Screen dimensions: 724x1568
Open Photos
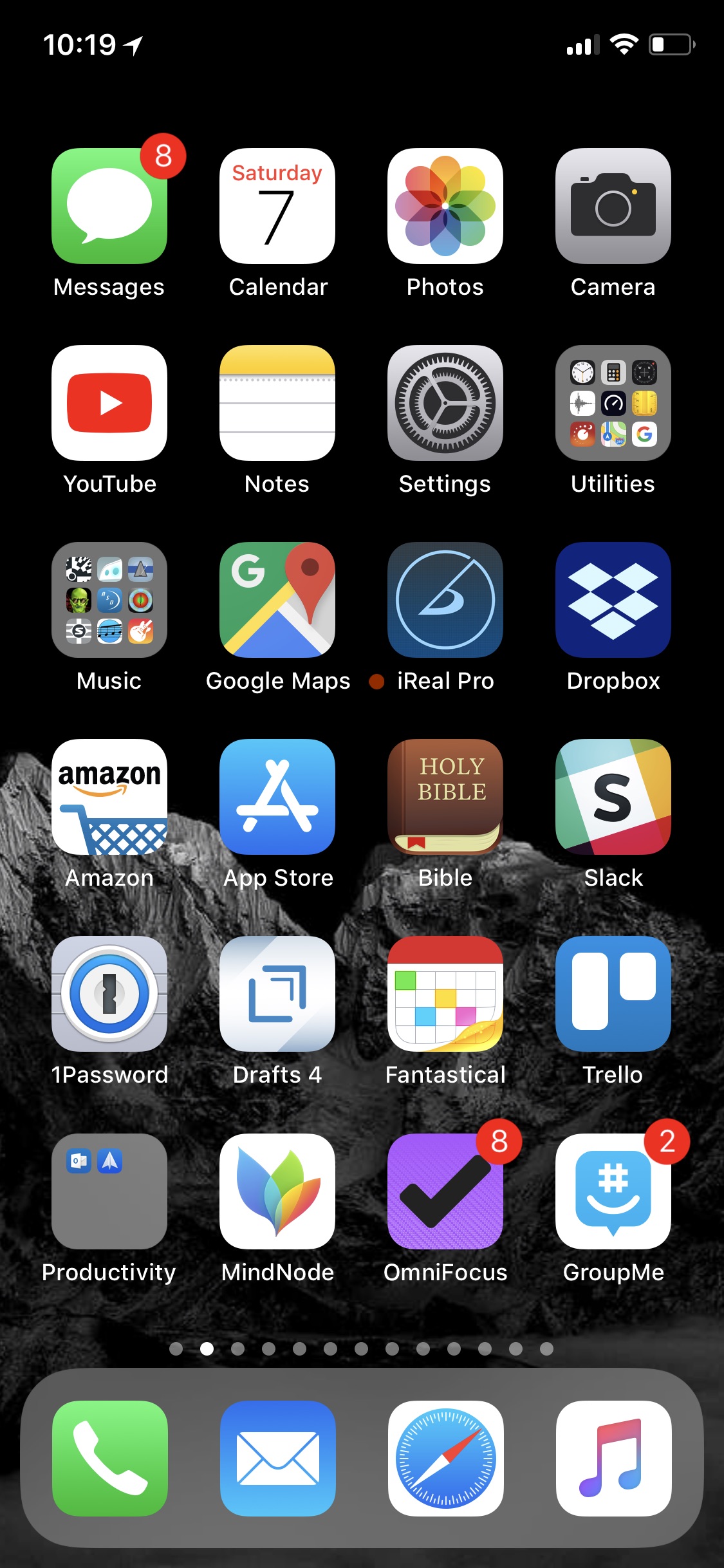(445, 206)
